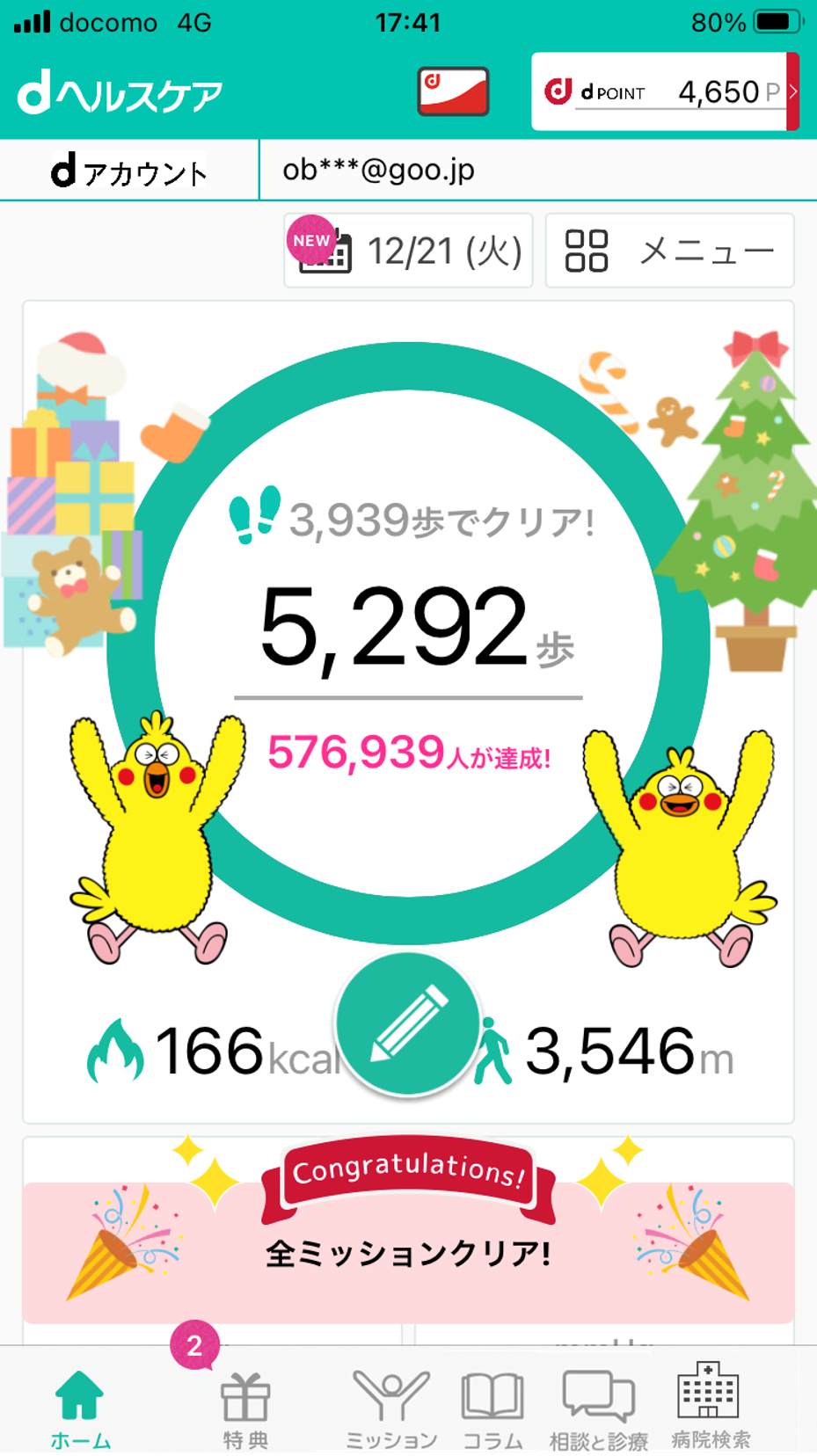This screenshot has height=1456, width=817.
Task: Open the dアカウント account row
Action: pyautogui.click(x=408, y=170)
